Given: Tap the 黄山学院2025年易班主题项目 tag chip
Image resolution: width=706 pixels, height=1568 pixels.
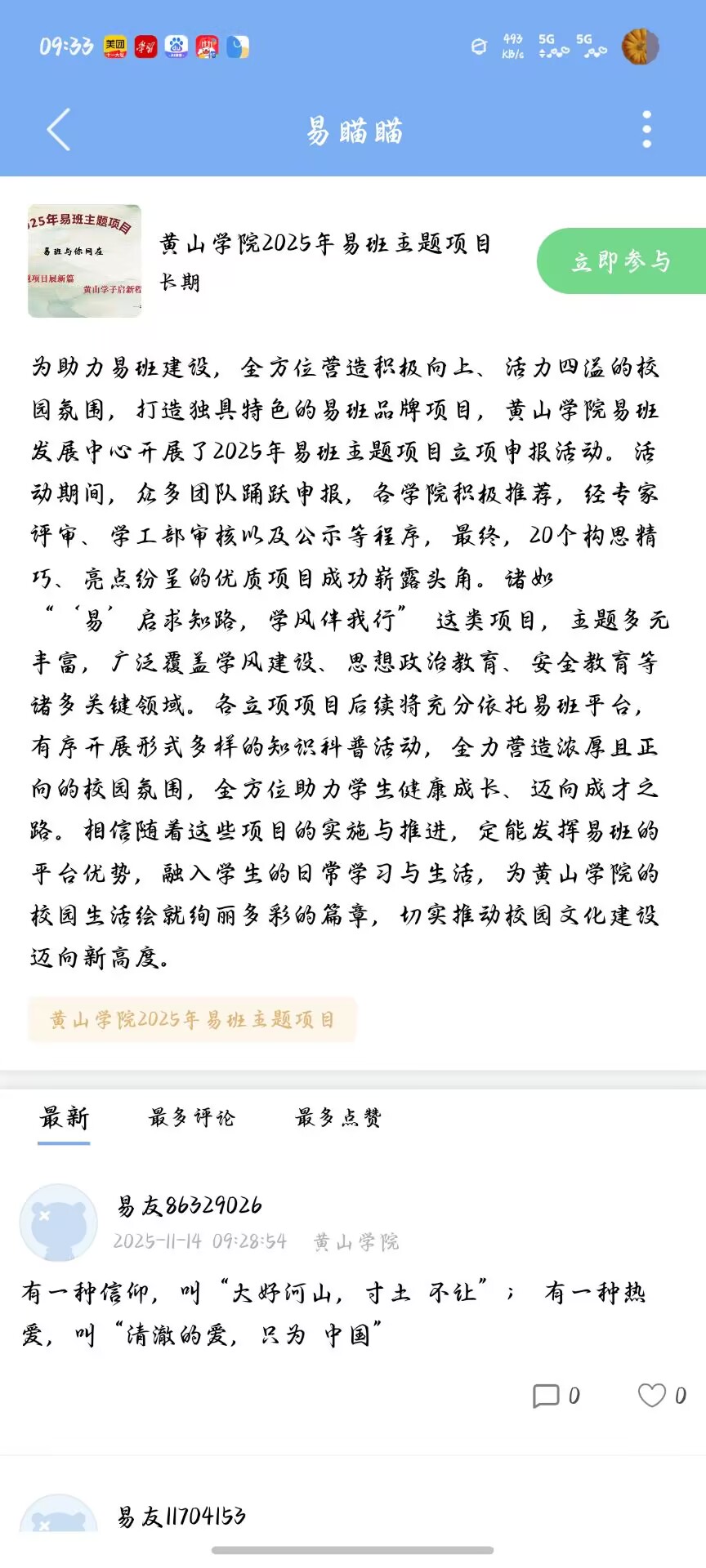Looking at the screenshot, I should coord(192,1019).
